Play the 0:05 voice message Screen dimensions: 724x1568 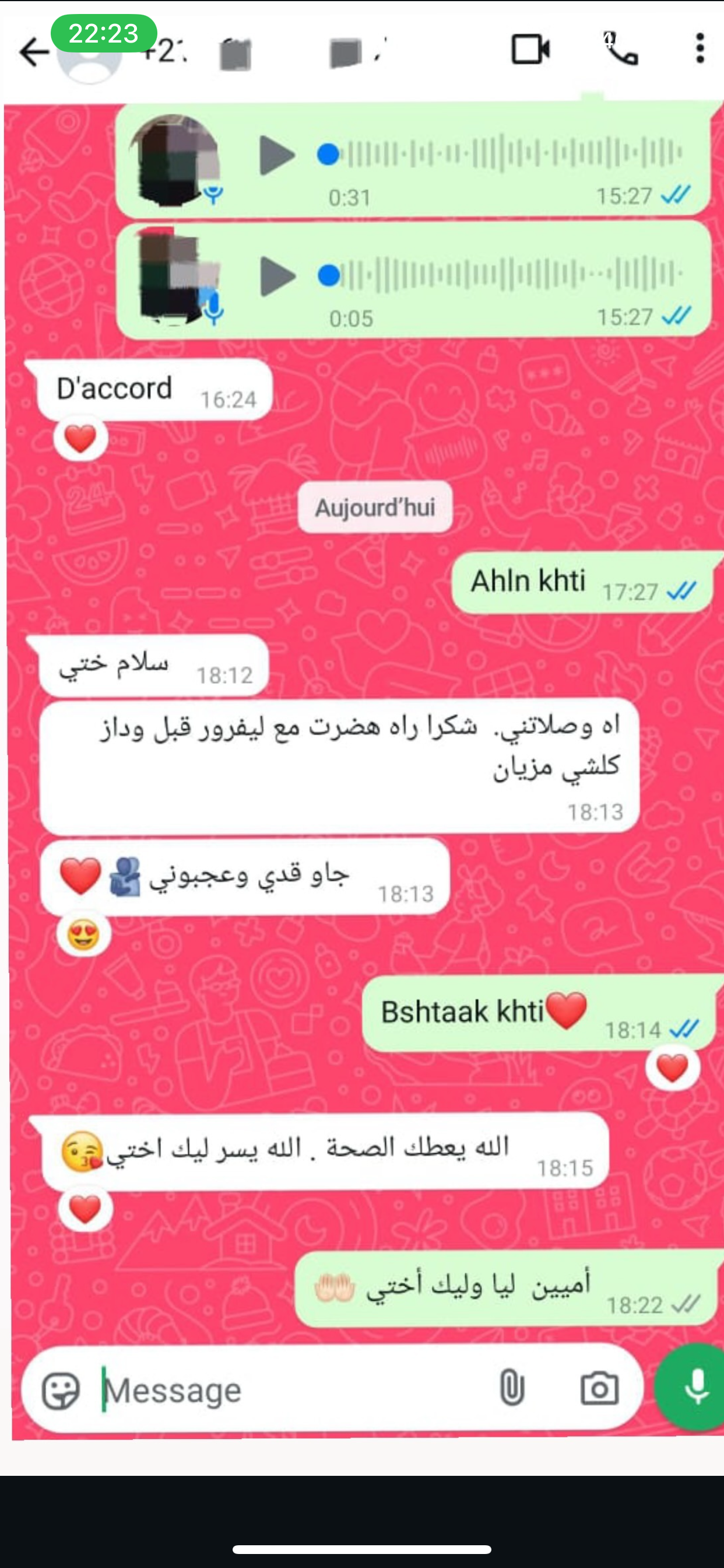[277, 276]
